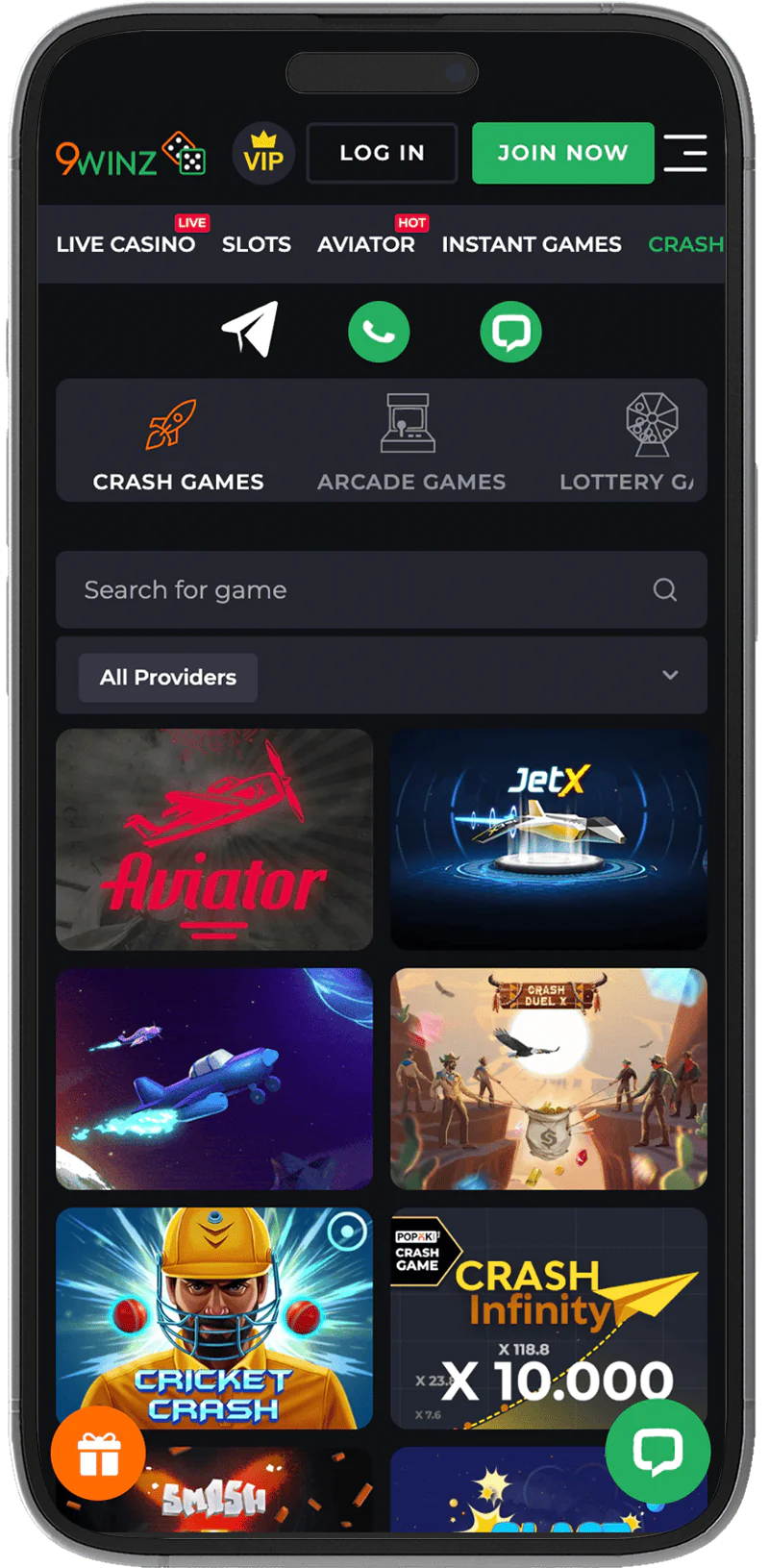Switch to Instant Games tab
The width and height of the screenshot is (769, 1568).
pos(532,244)
